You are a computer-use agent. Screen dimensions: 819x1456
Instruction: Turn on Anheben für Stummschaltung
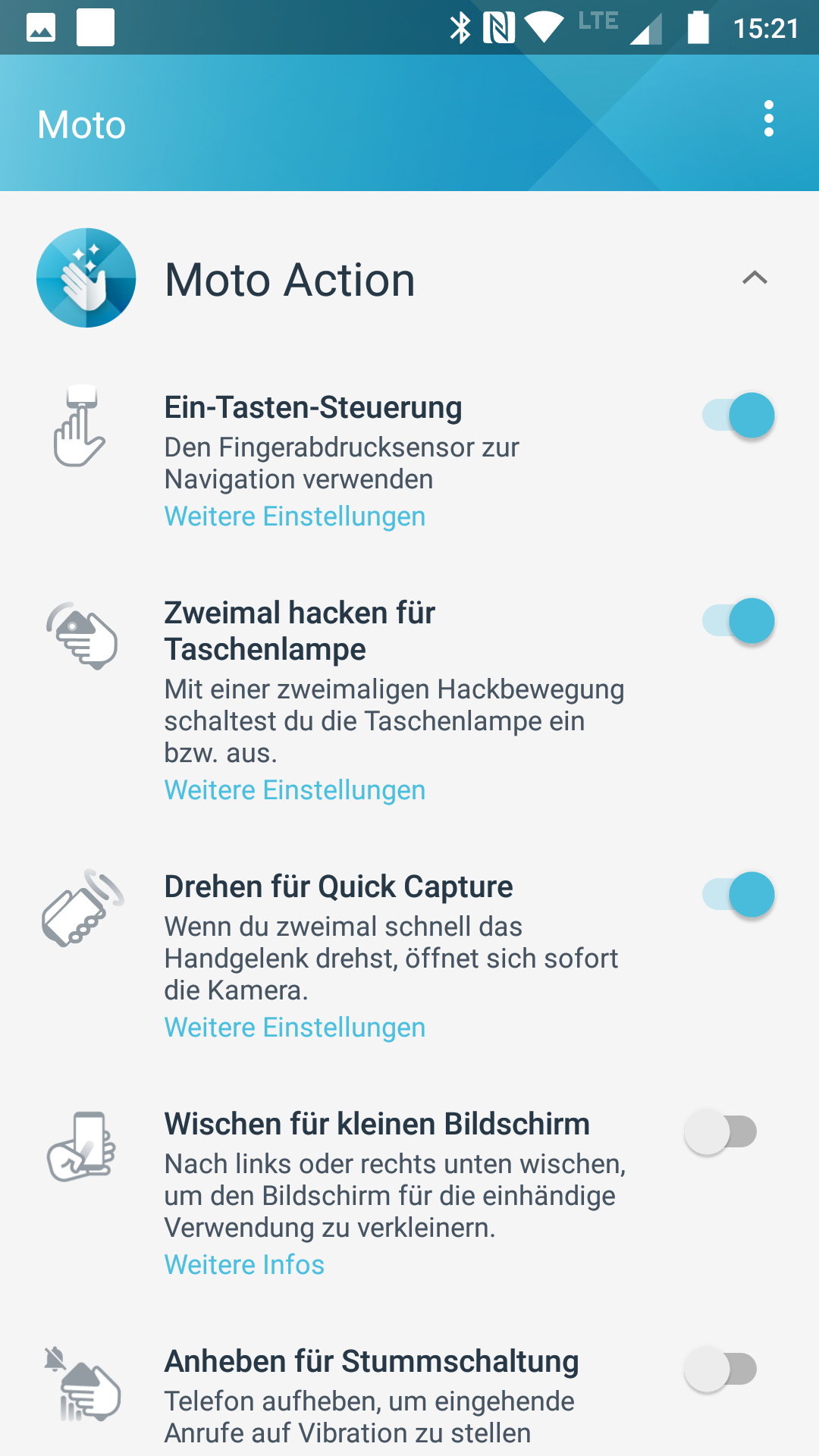pos(720,1370)
